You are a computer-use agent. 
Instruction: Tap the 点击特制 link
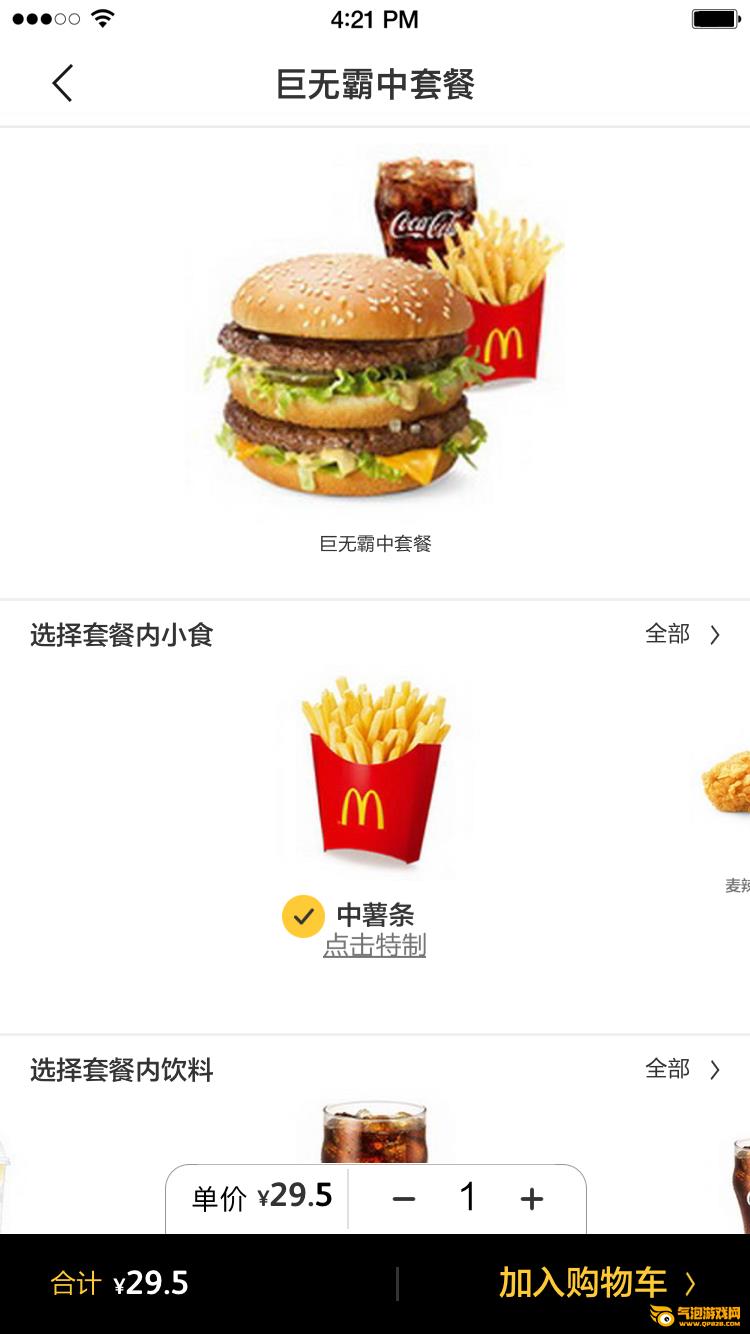tap(375, 946)
